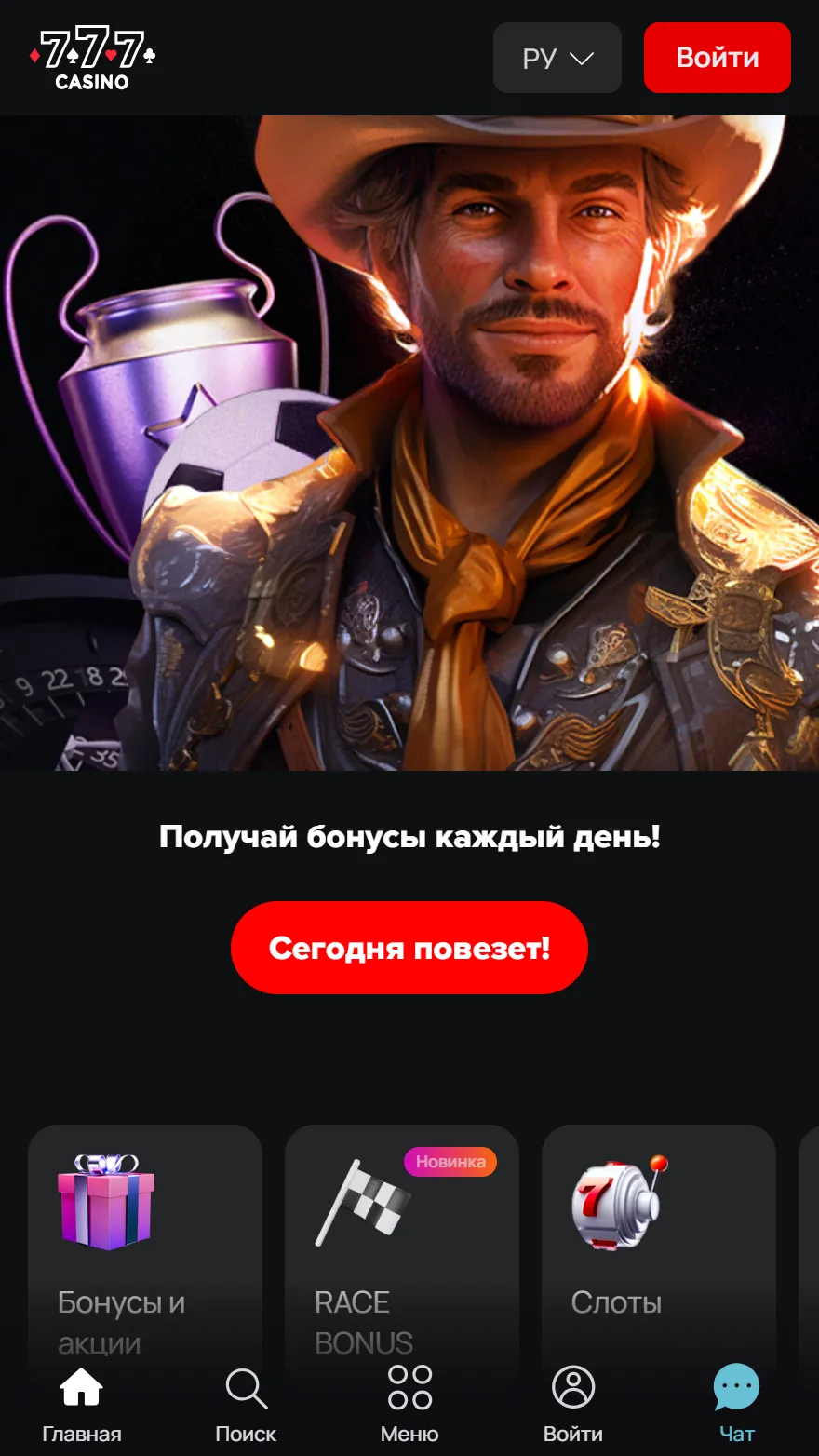Open the Чат chat bubble icon
819x1456 pixels.
point(735,1387)
